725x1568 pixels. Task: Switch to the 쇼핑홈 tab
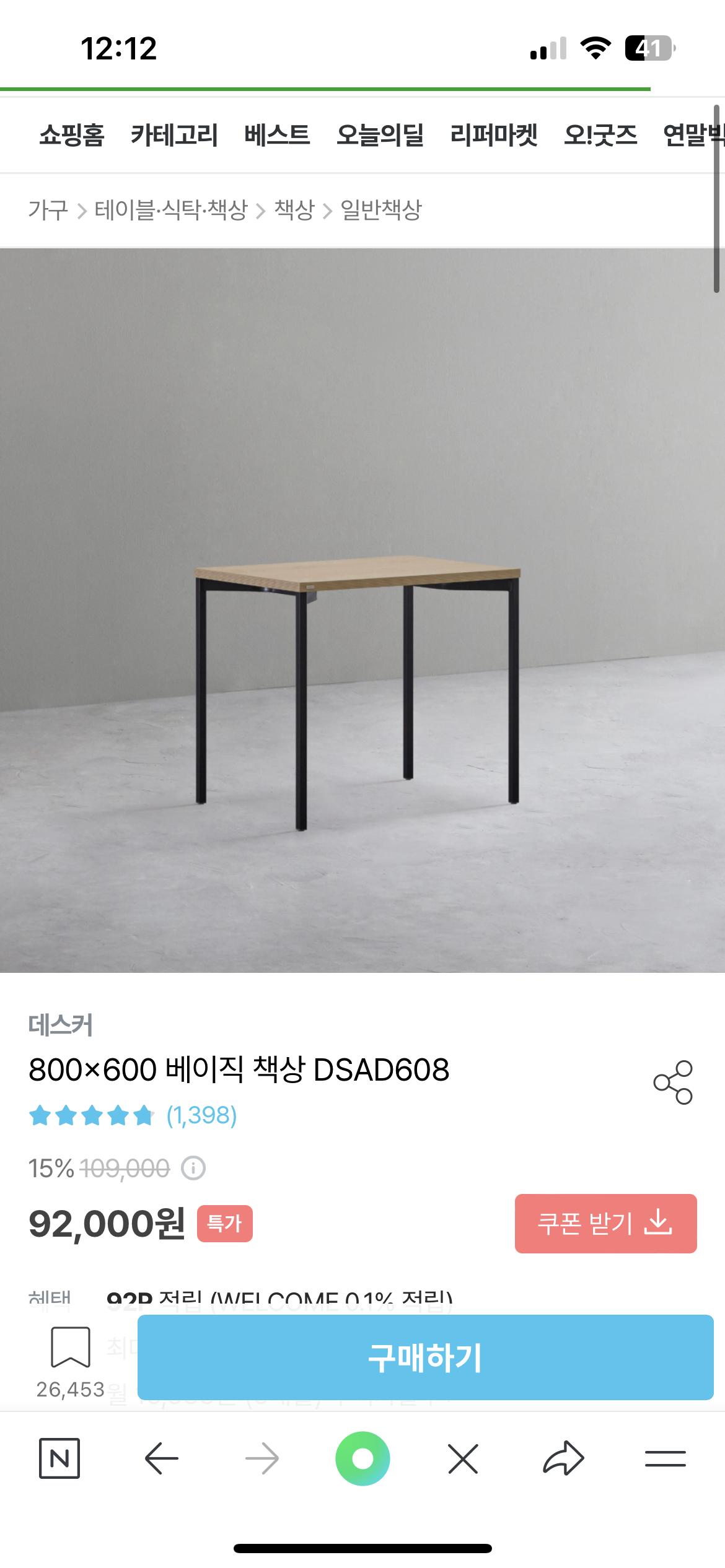point(72,135)
